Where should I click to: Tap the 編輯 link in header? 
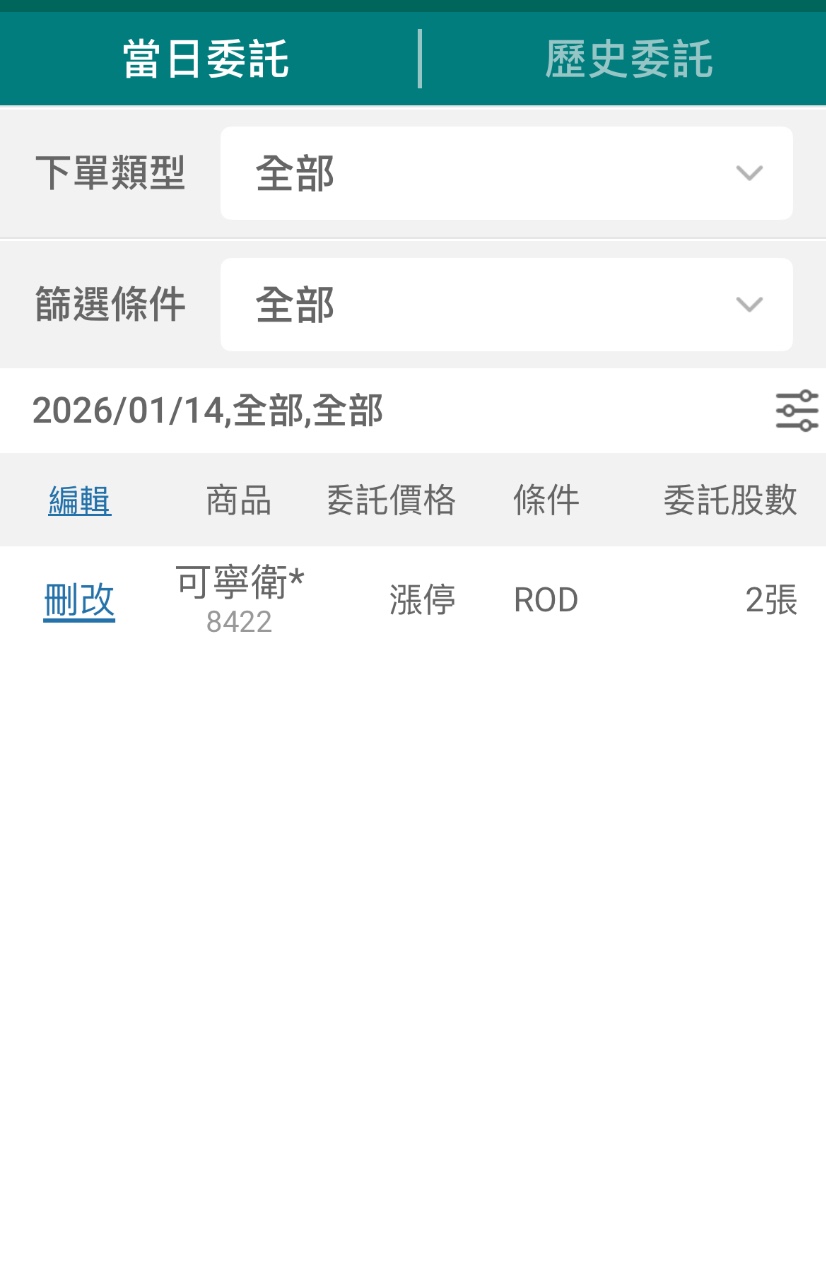click(x=80, y=500)
